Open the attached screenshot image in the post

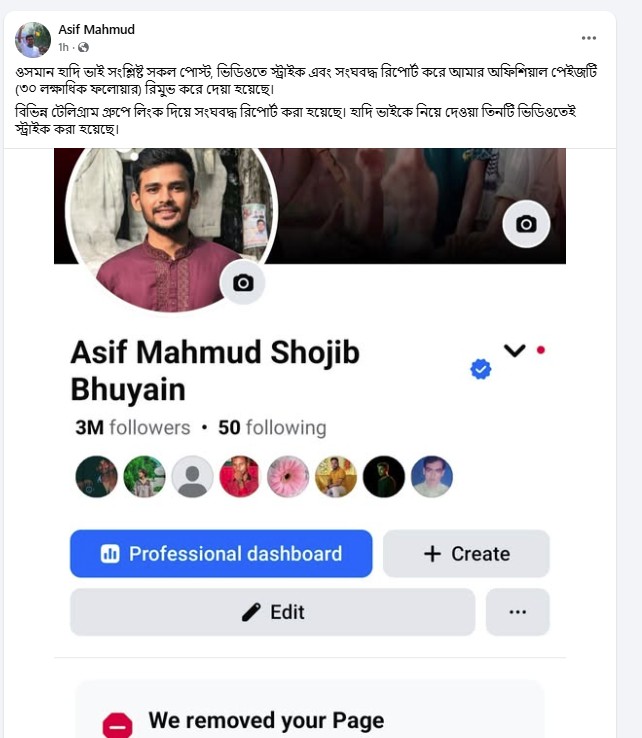pyautogui.click(x=310, y=440)
